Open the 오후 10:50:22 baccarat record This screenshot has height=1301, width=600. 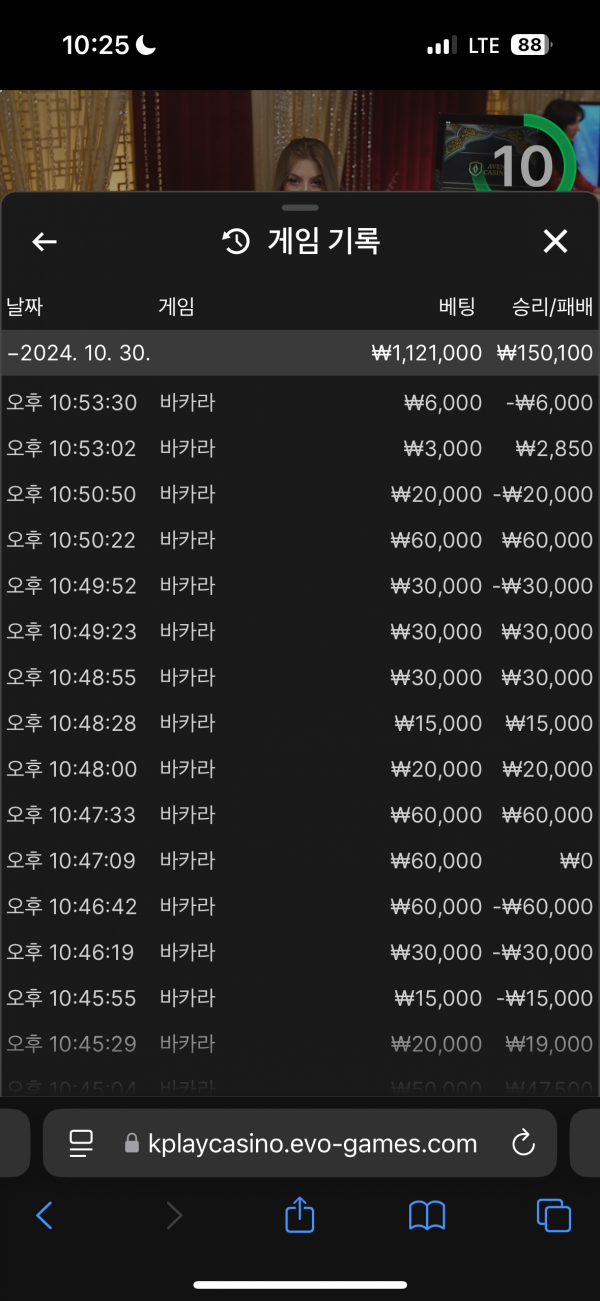click(x=300, y=540)
